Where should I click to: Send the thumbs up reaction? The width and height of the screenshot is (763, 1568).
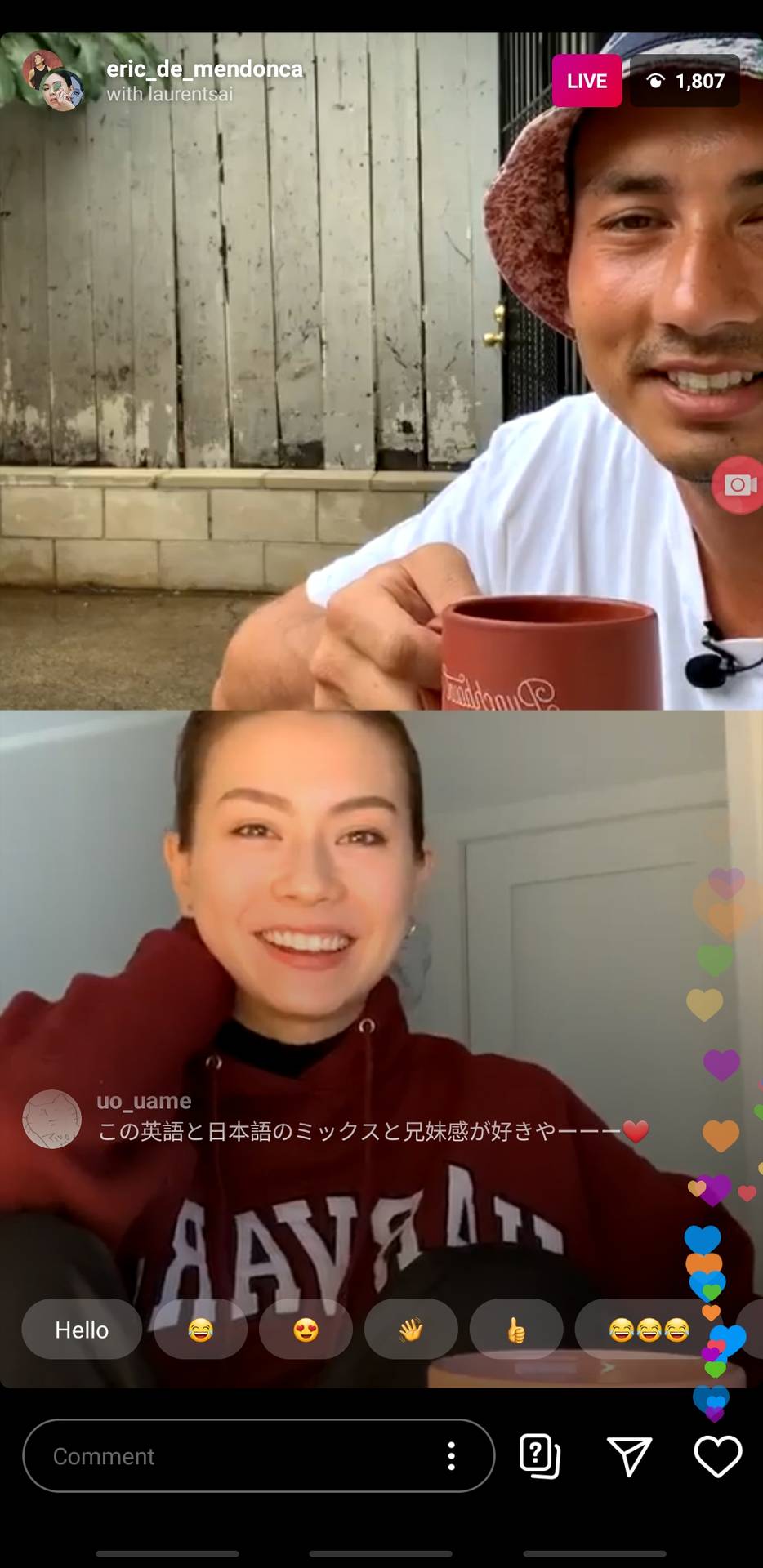point(515,1330)
